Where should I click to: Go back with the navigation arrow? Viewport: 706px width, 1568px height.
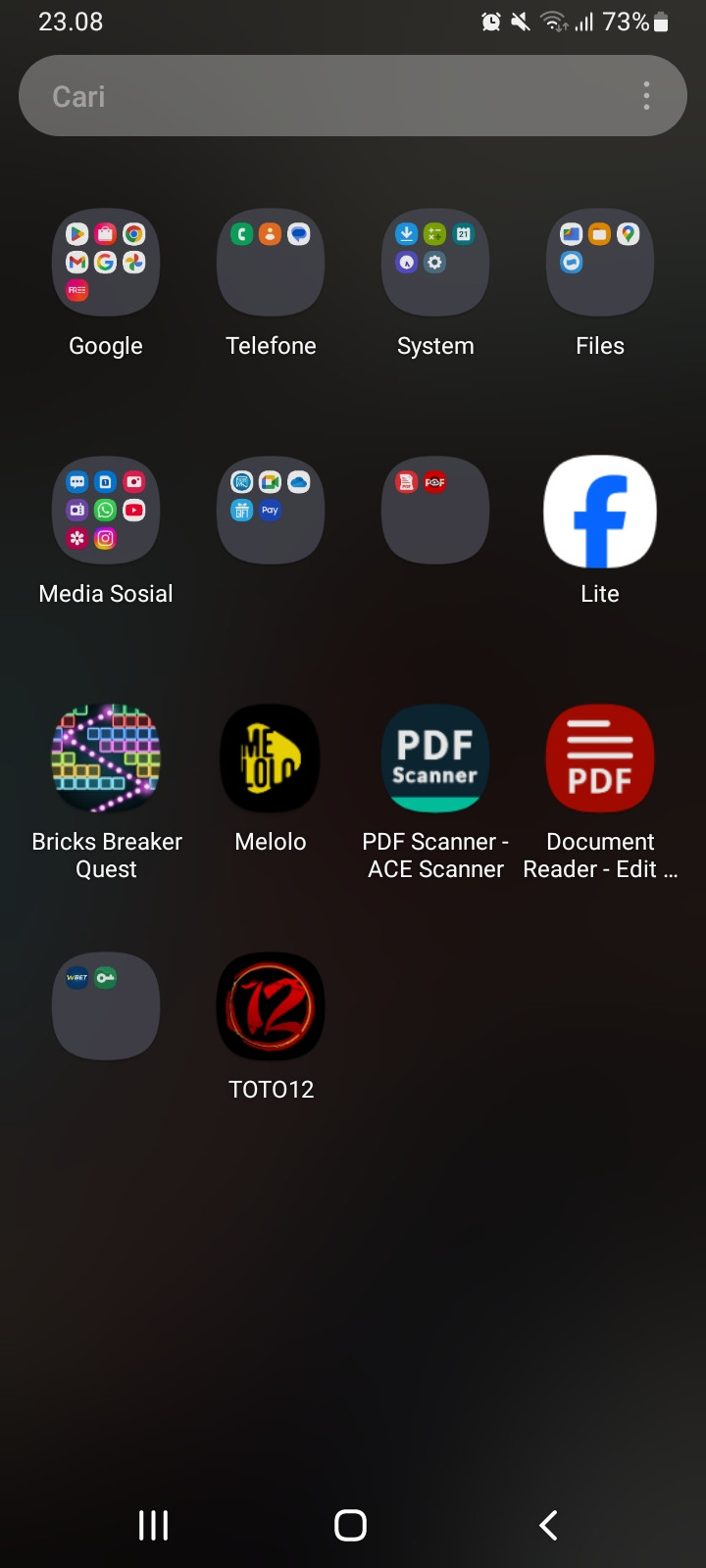[549, 1525]
